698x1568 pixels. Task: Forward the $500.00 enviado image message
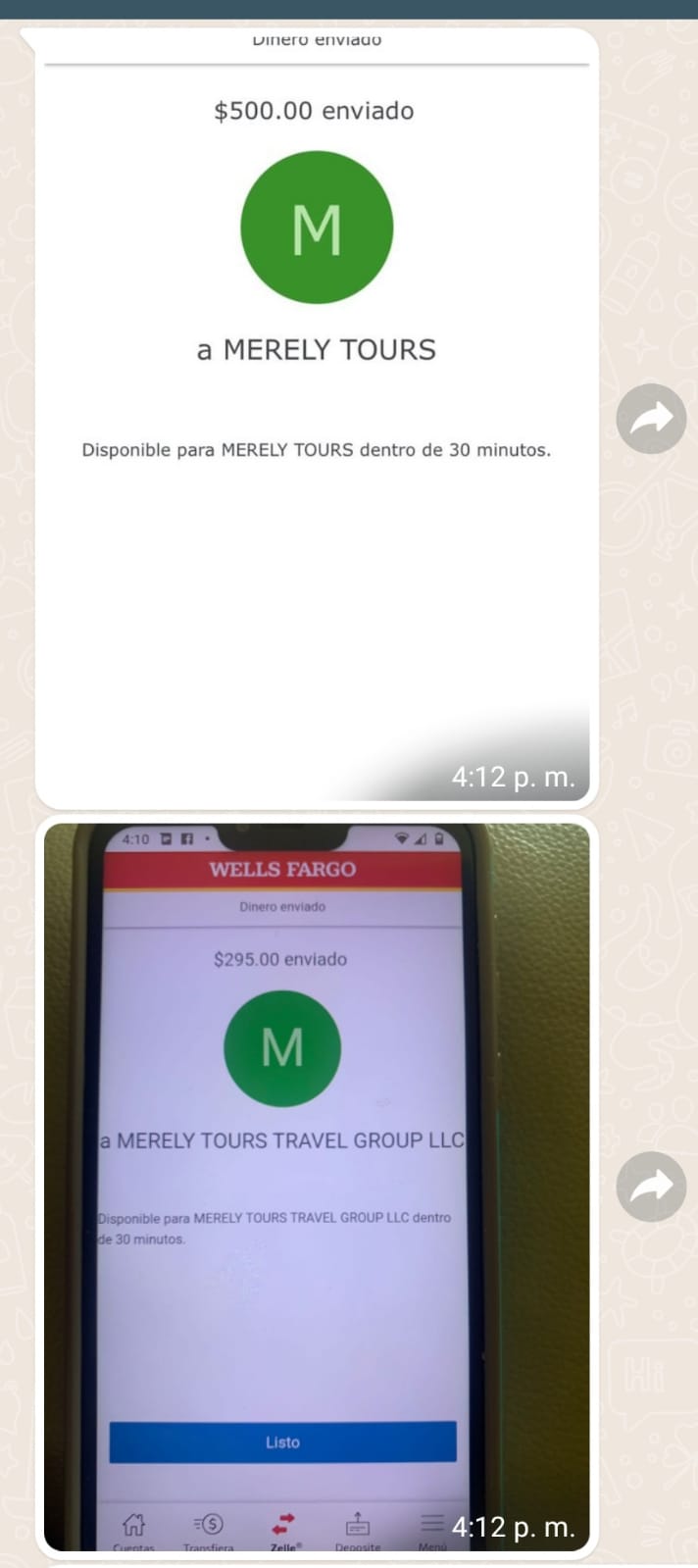(x=651, y=419)
